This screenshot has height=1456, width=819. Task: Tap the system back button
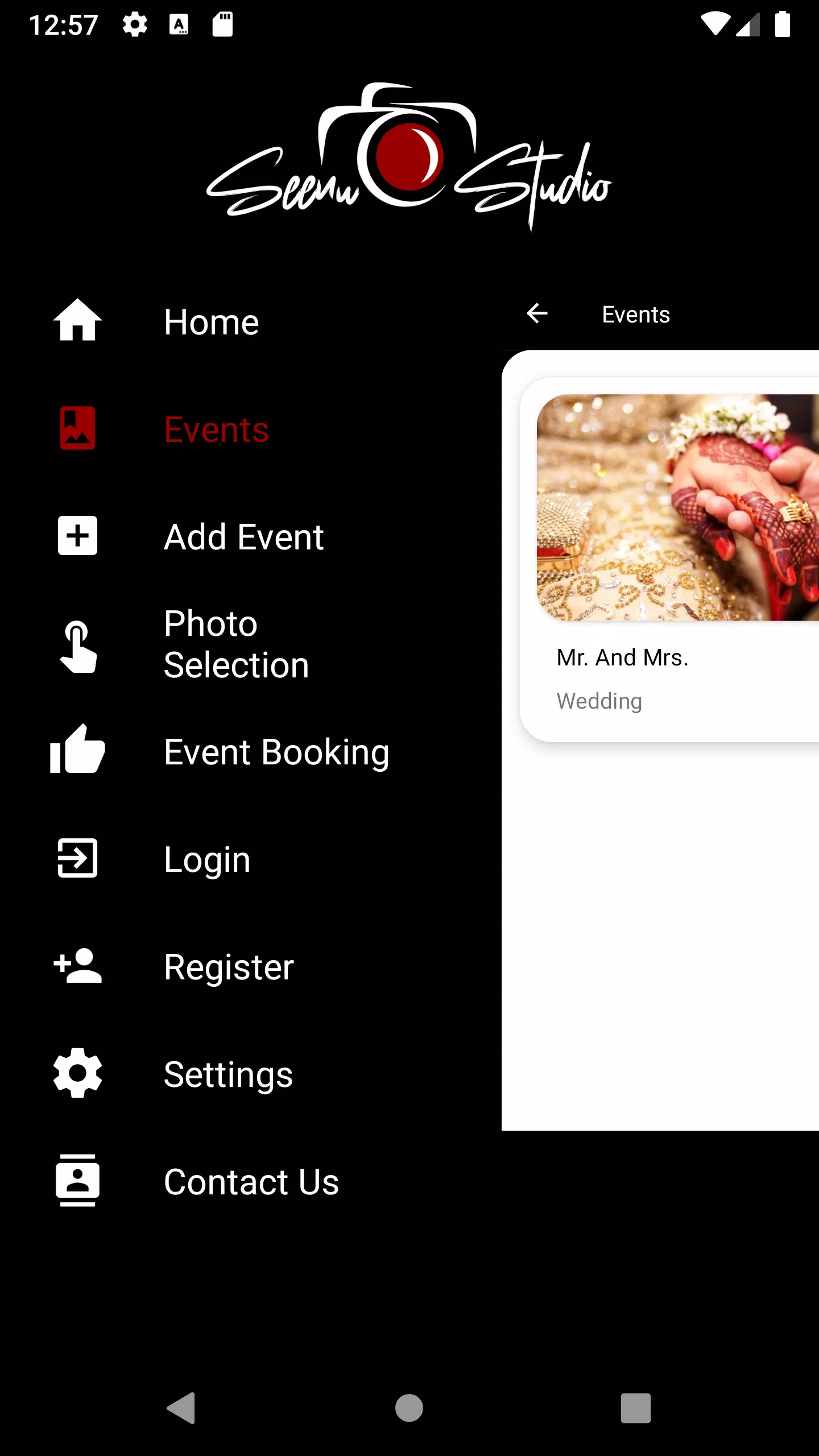tap(181, 1408)
